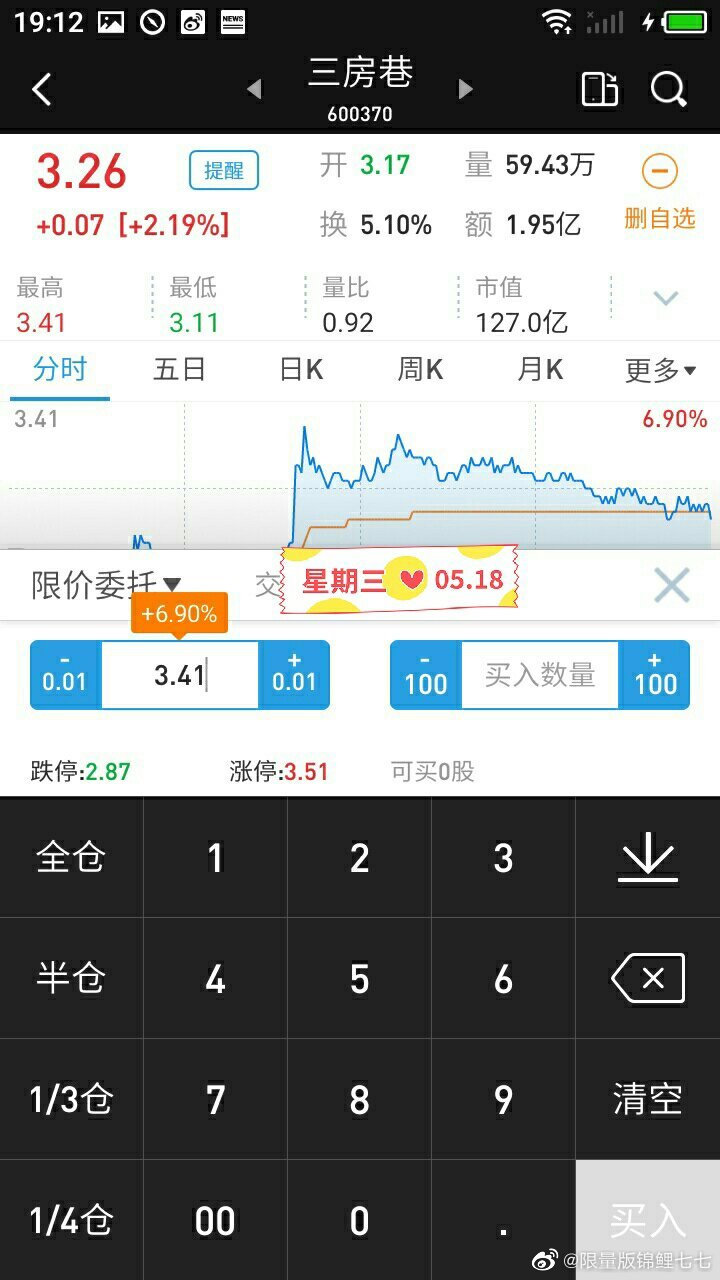Switch to the 五日 chart tab
The height and width of the screenshot is (1280, 720).
tap(179, 370)
